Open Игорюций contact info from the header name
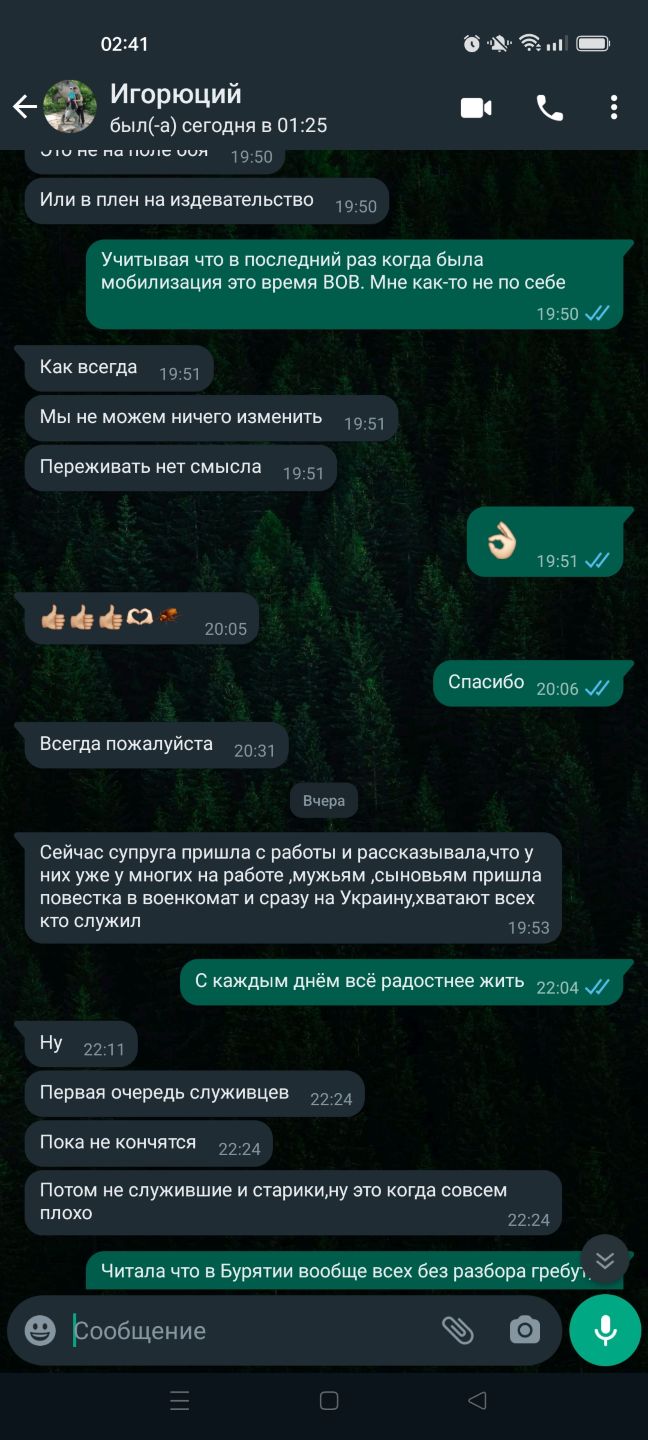The height and width of the screenshot is (1440, 648). pos(176,95)
